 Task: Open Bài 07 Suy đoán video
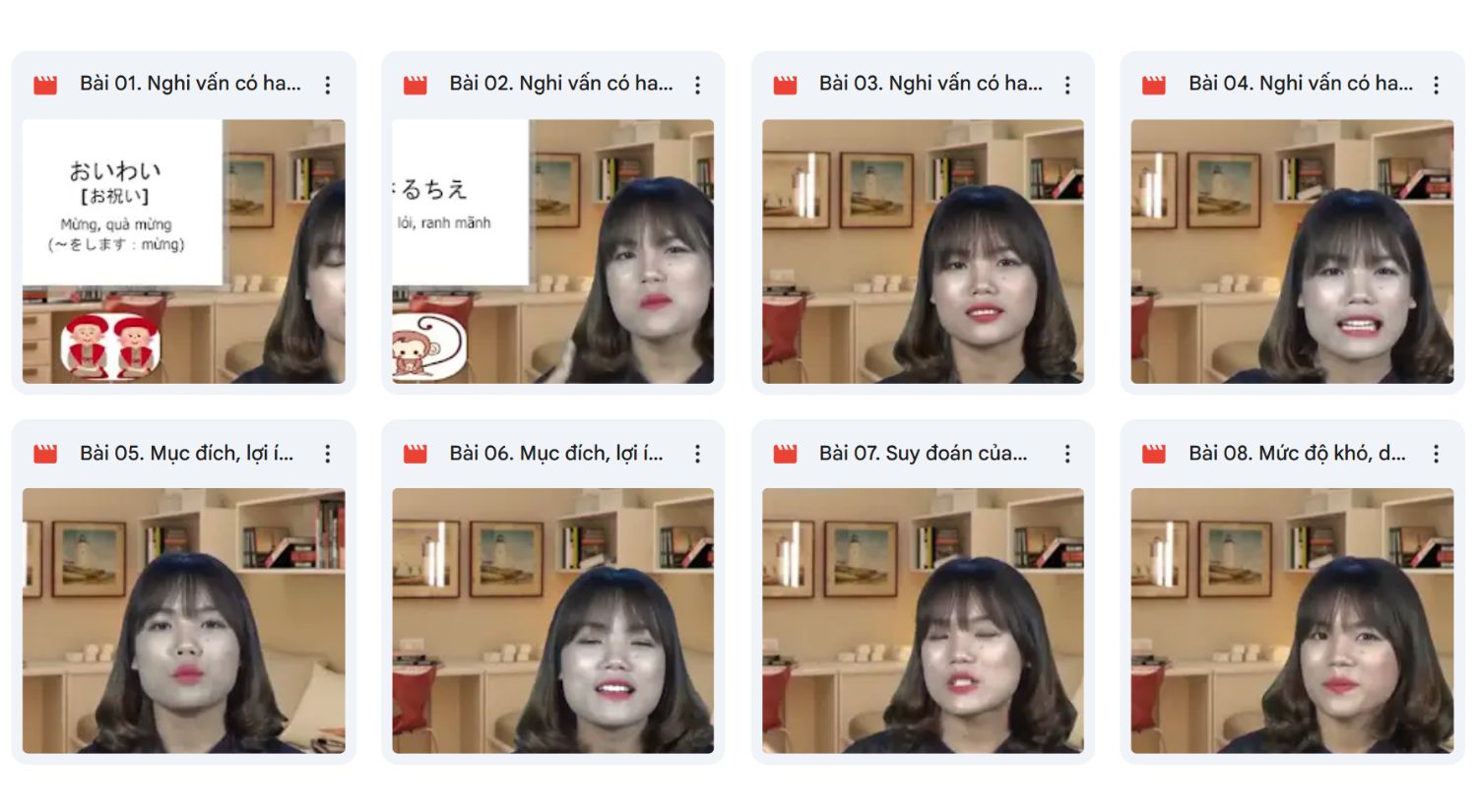pyautogui.click(x=923, y=620)
